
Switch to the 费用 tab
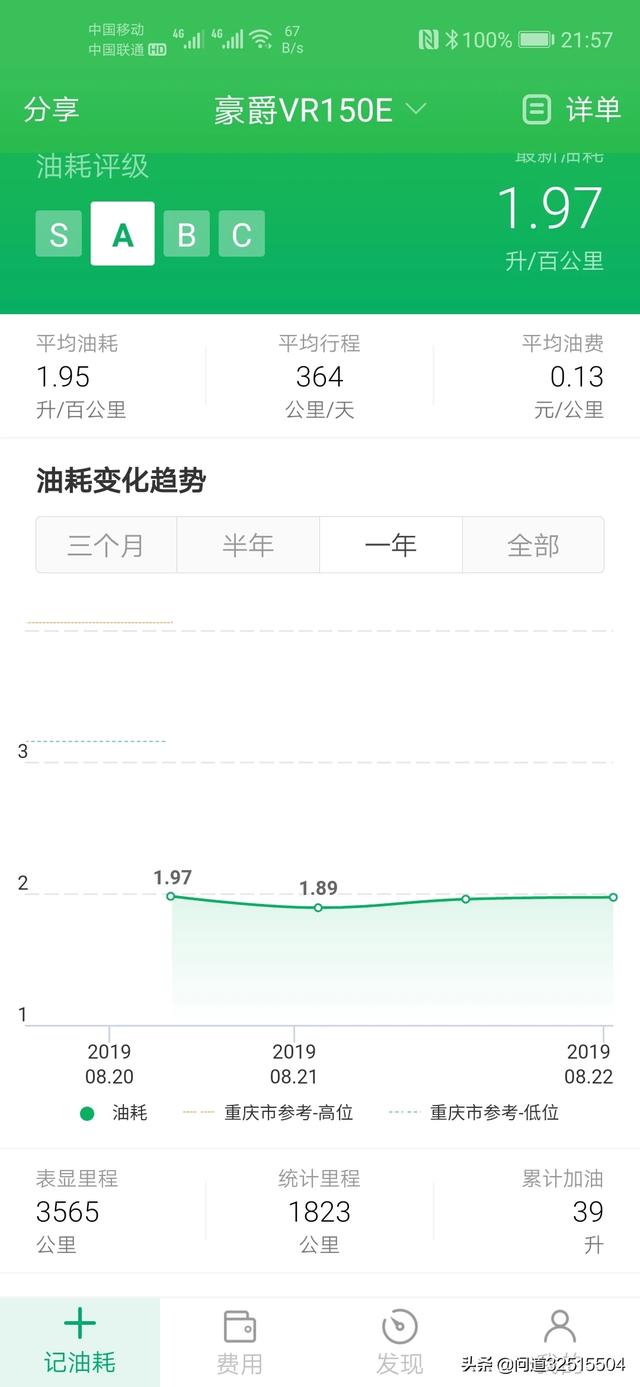click(x=240, y=1342)
